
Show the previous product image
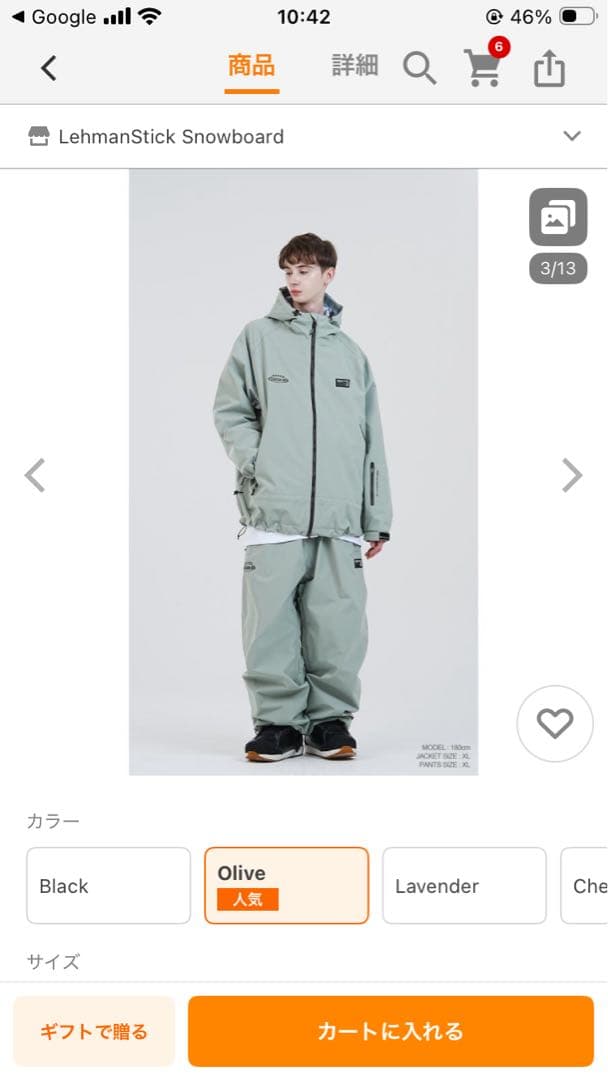tap(35, 475)
